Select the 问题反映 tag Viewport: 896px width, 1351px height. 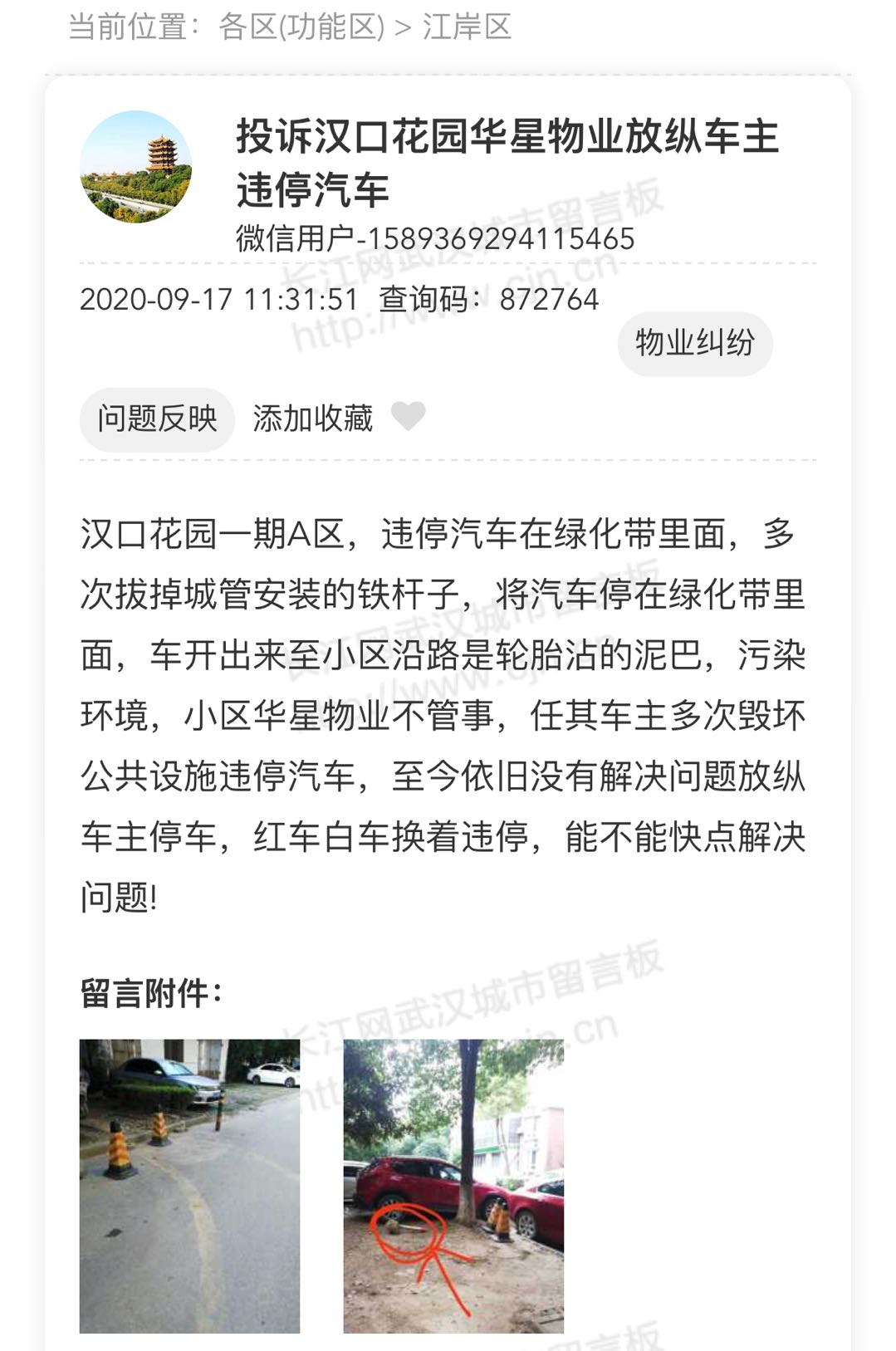coord(157,419)
